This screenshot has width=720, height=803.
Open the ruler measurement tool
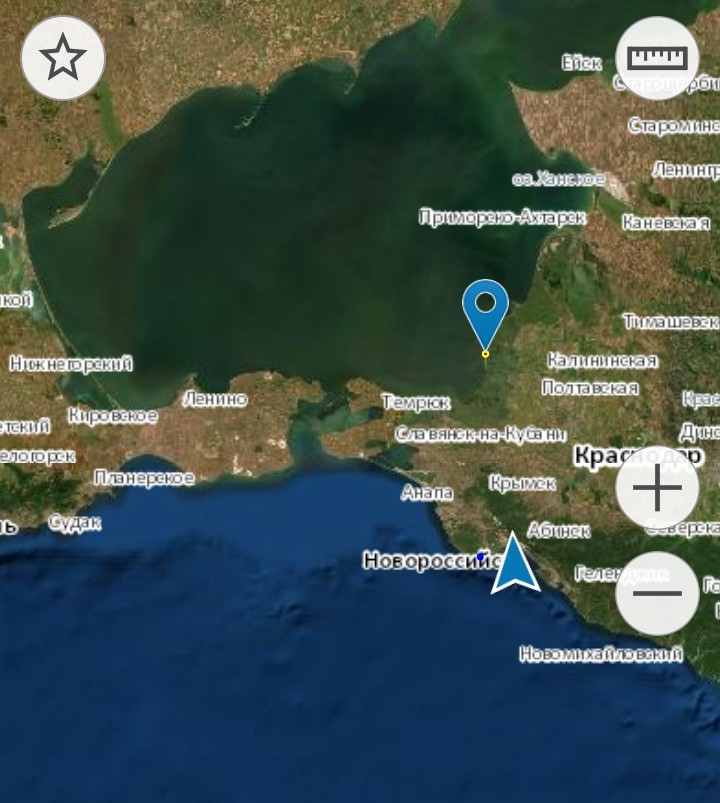point(657,58)
